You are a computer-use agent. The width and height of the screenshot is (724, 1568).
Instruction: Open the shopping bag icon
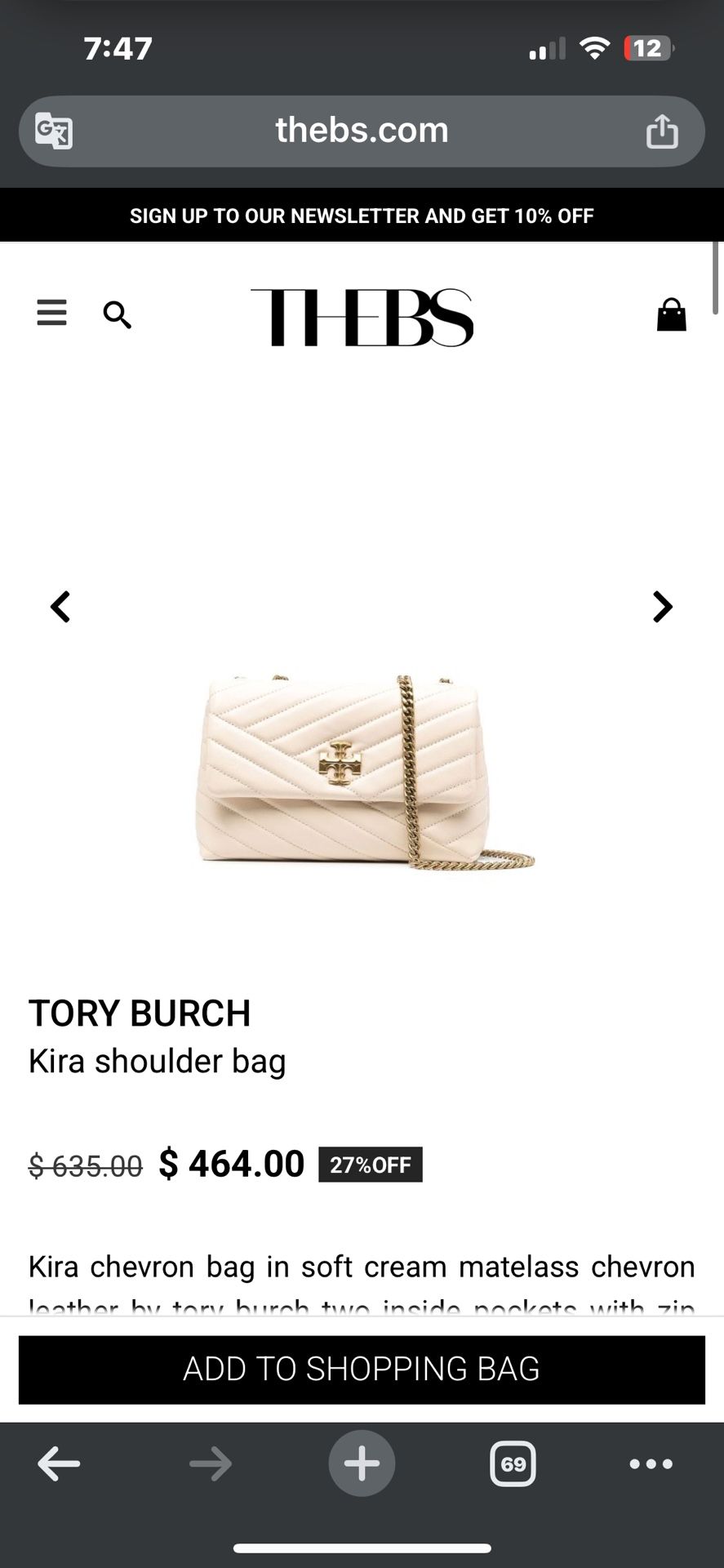pos(672,314)
